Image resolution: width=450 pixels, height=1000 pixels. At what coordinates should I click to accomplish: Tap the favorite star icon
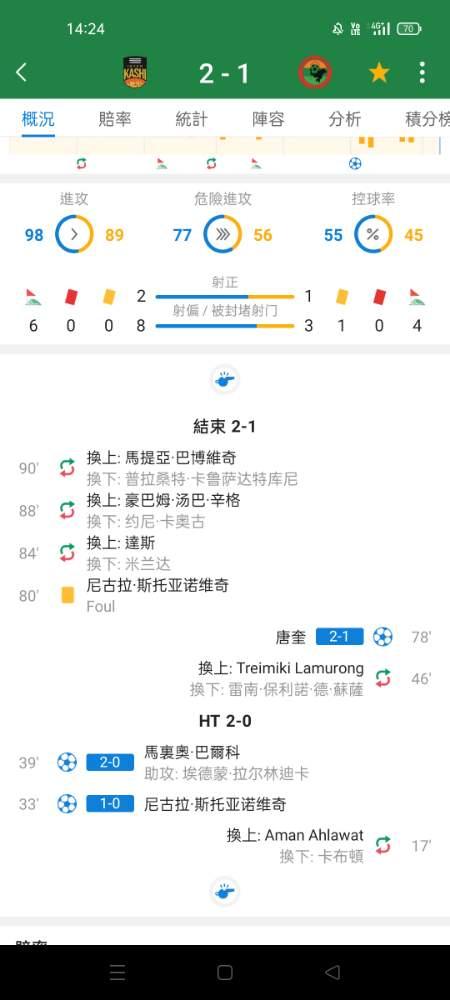(x=379, y=73)
